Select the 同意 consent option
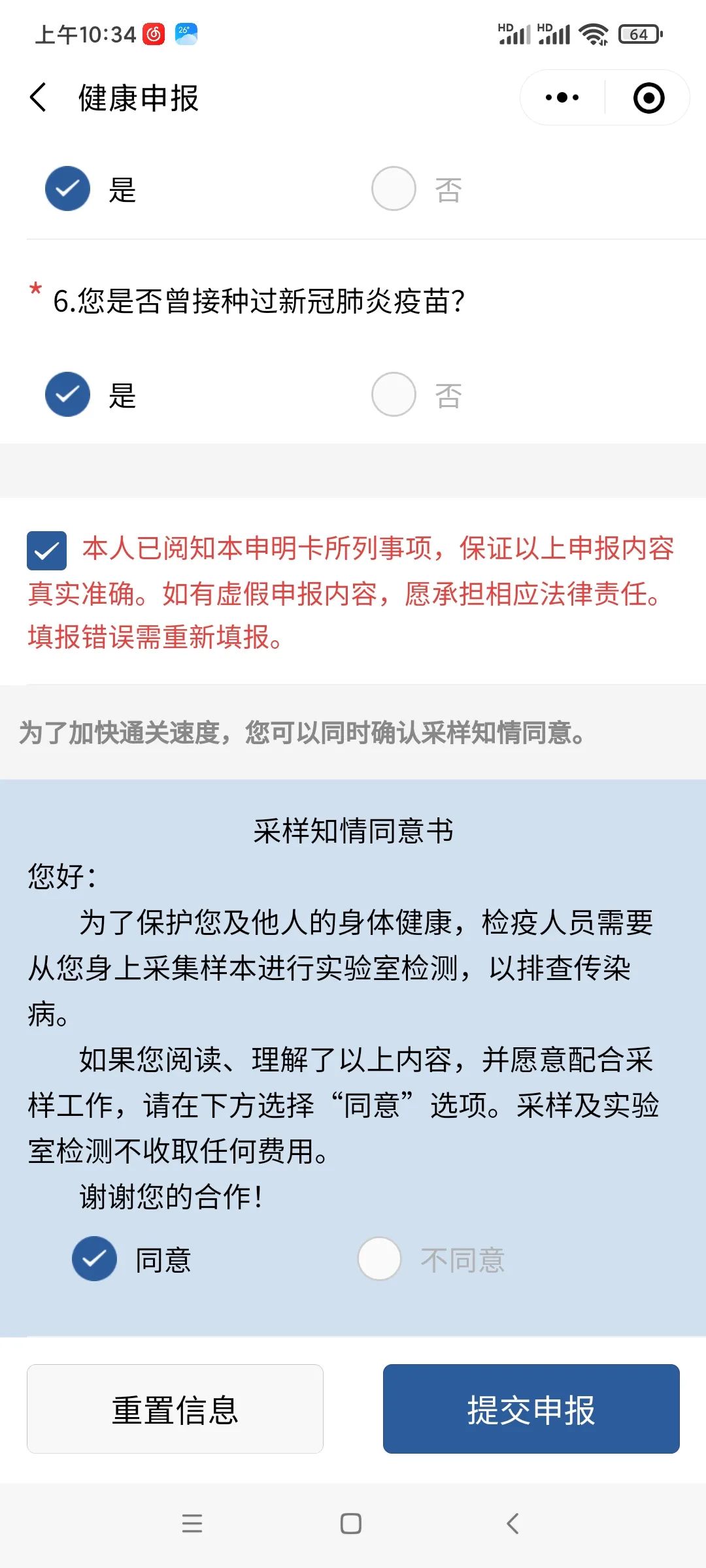 93,1260
